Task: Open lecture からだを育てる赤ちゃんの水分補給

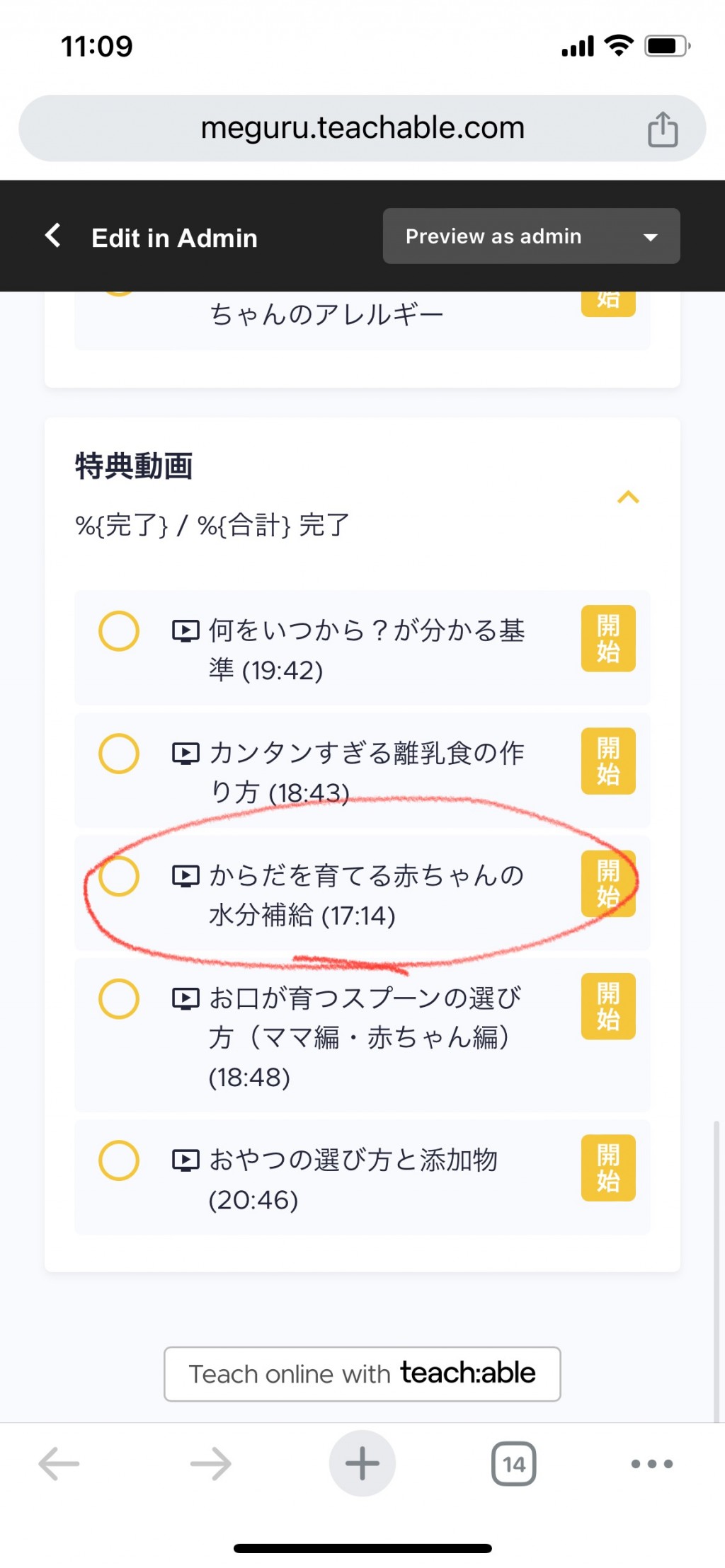Action: click(362, 893)
